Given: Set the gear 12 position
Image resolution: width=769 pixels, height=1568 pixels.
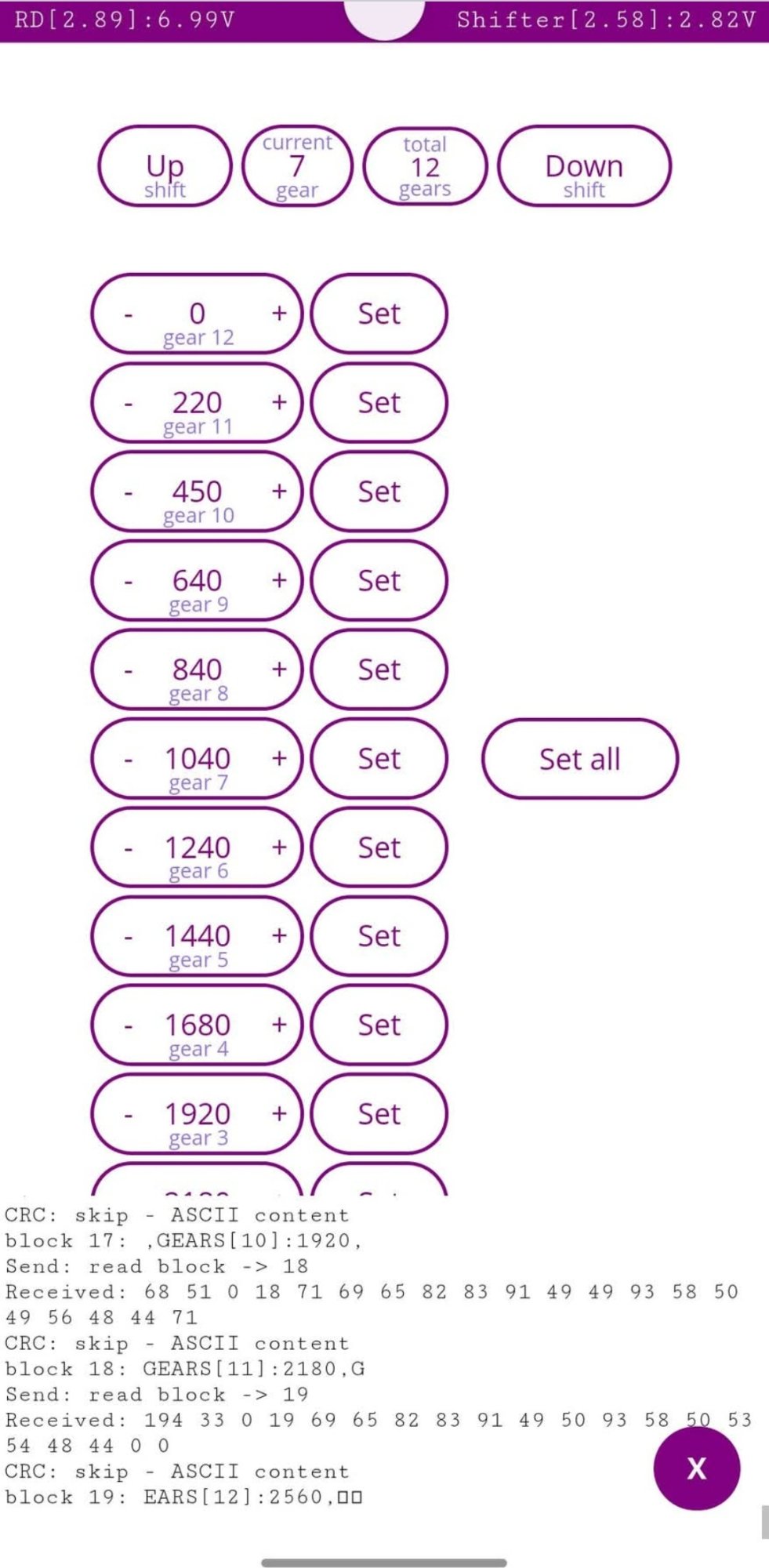Looking at the screenshot, I should [x=379, y=314].
